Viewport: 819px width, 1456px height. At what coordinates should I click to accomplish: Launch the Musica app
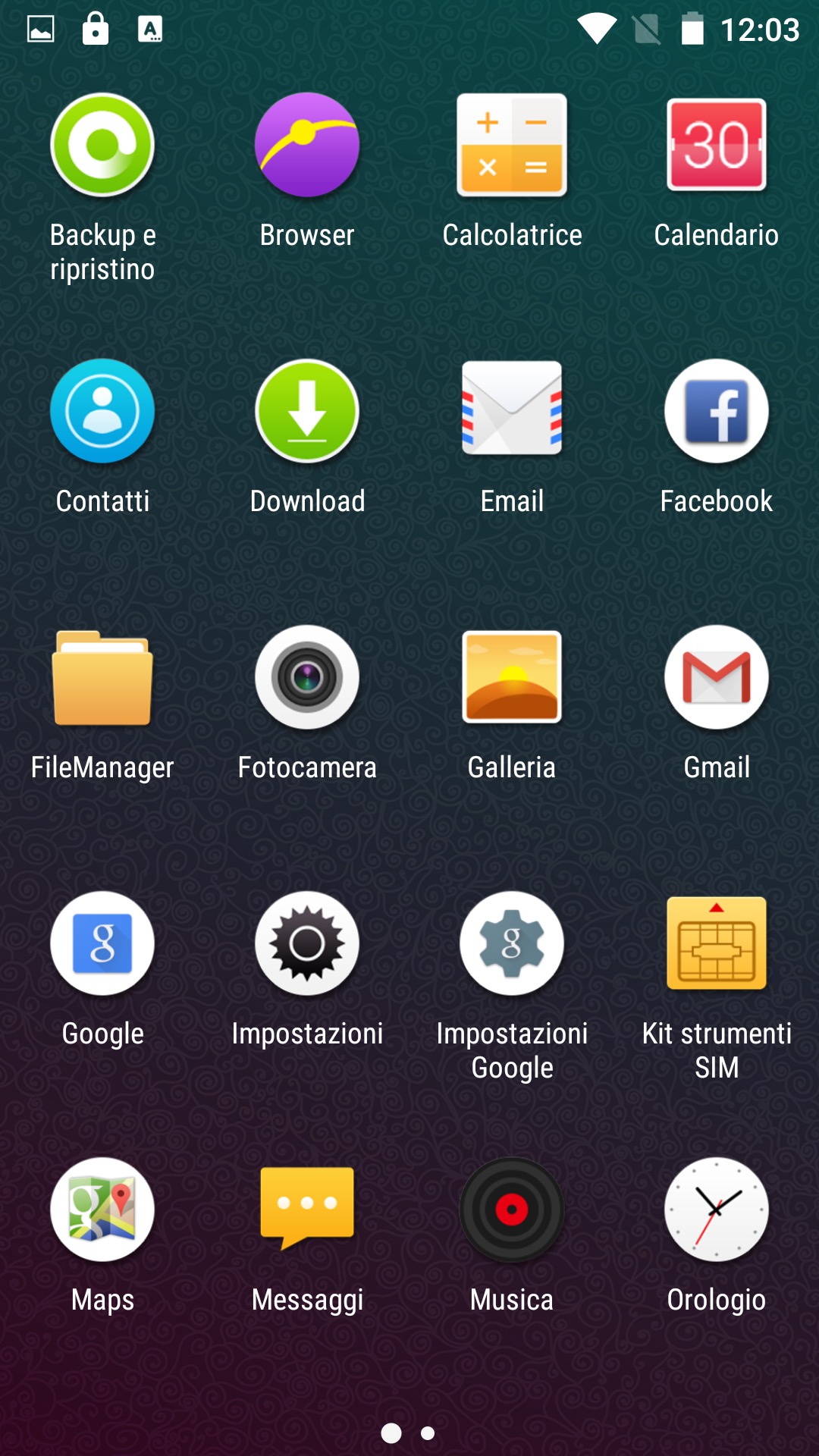click(x=512, y=1210)
